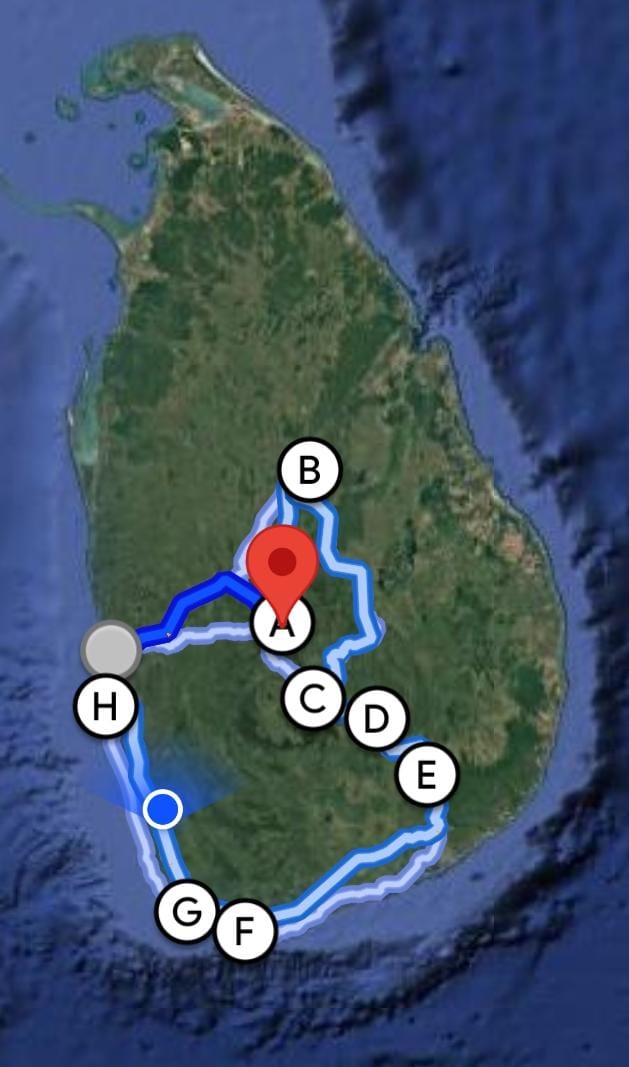Viewport: 629px width, 1067px height.
Task: Tap the red destination pin
Action: pos(283,562)
